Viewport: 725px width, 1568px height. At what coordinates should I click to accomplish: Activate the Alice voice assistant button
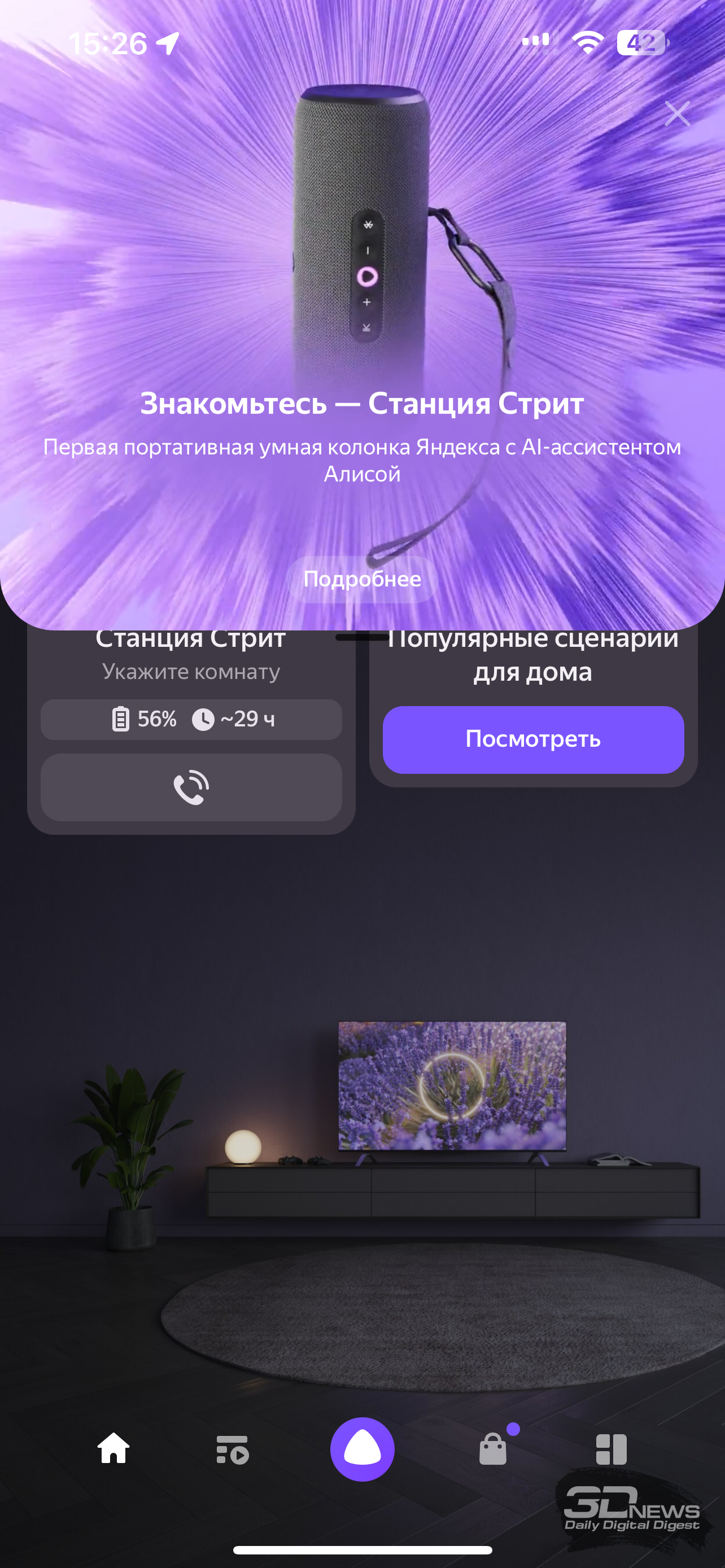pos(362,1449)
